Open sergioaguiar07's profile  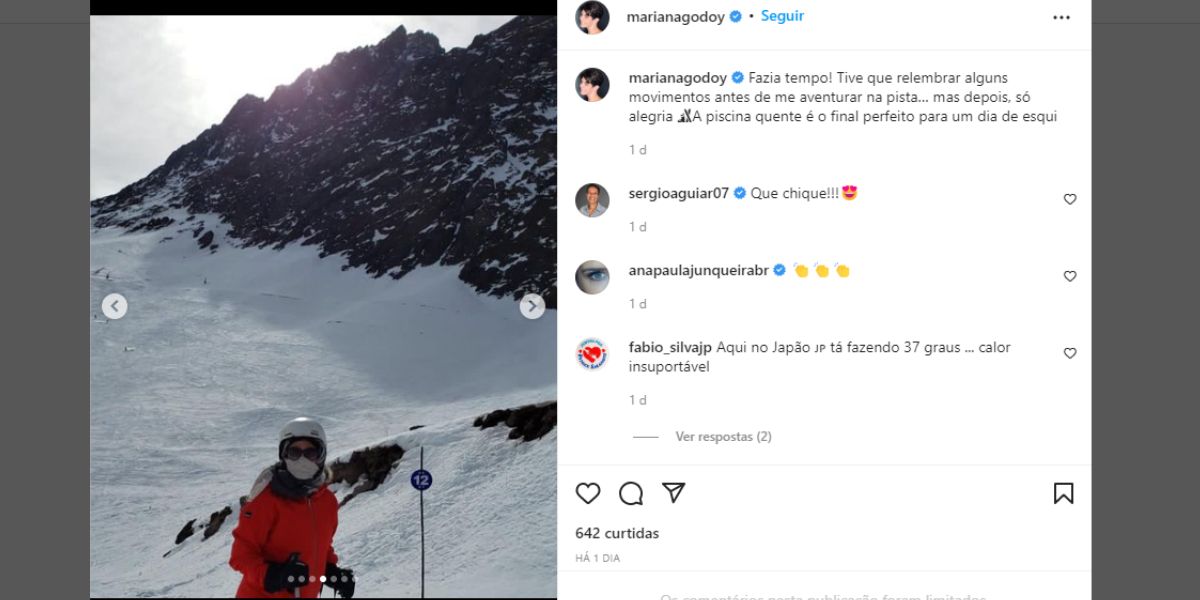point(678,193)
